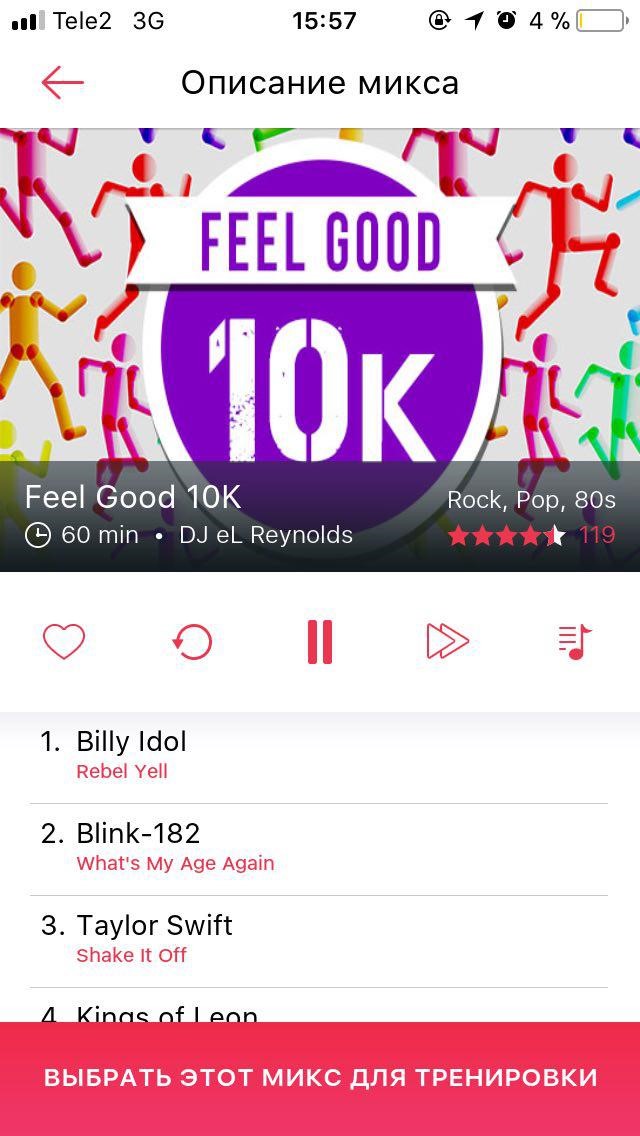Go back using the red arrow
The width and height of the screenshot is (640, 1136).
(62, 83)
